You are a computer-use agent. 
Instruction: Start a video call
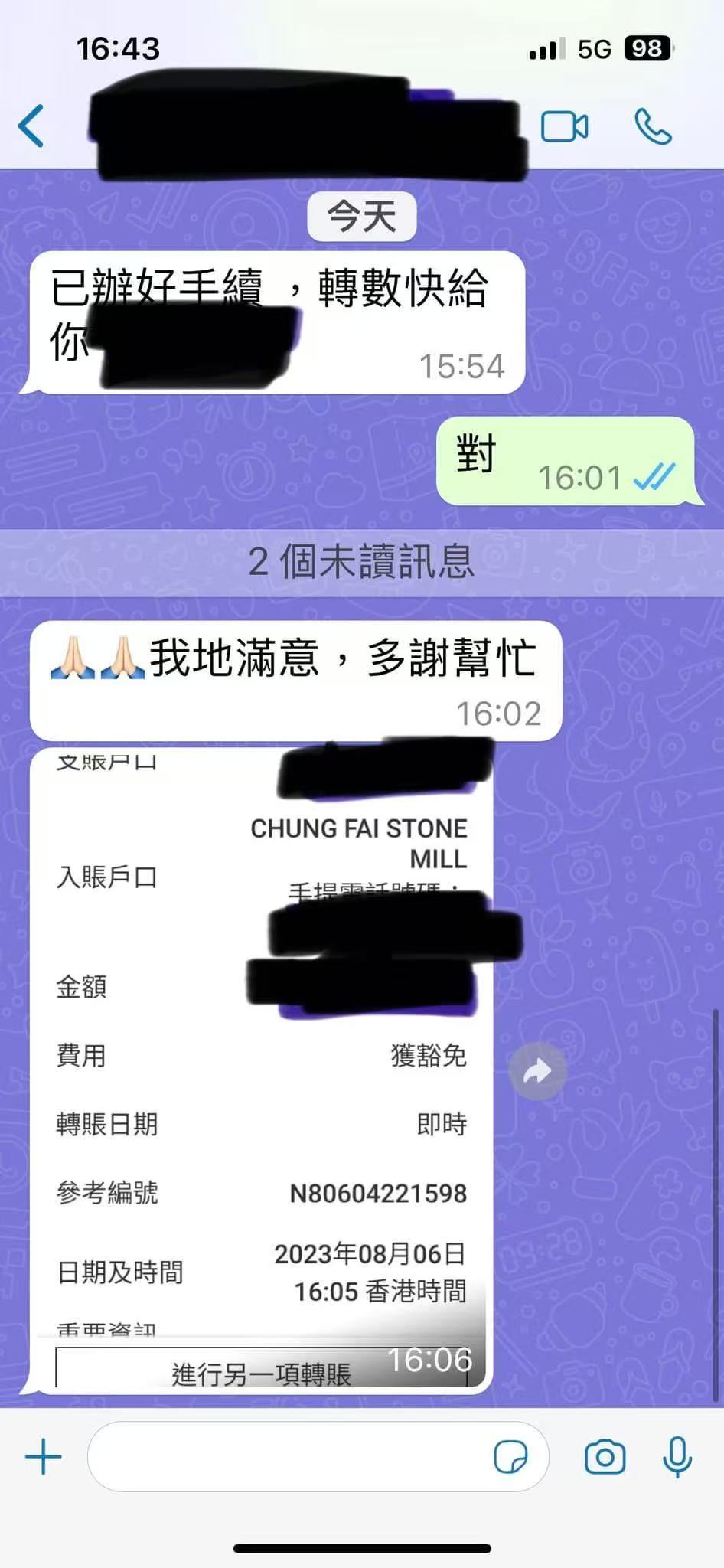564,127
